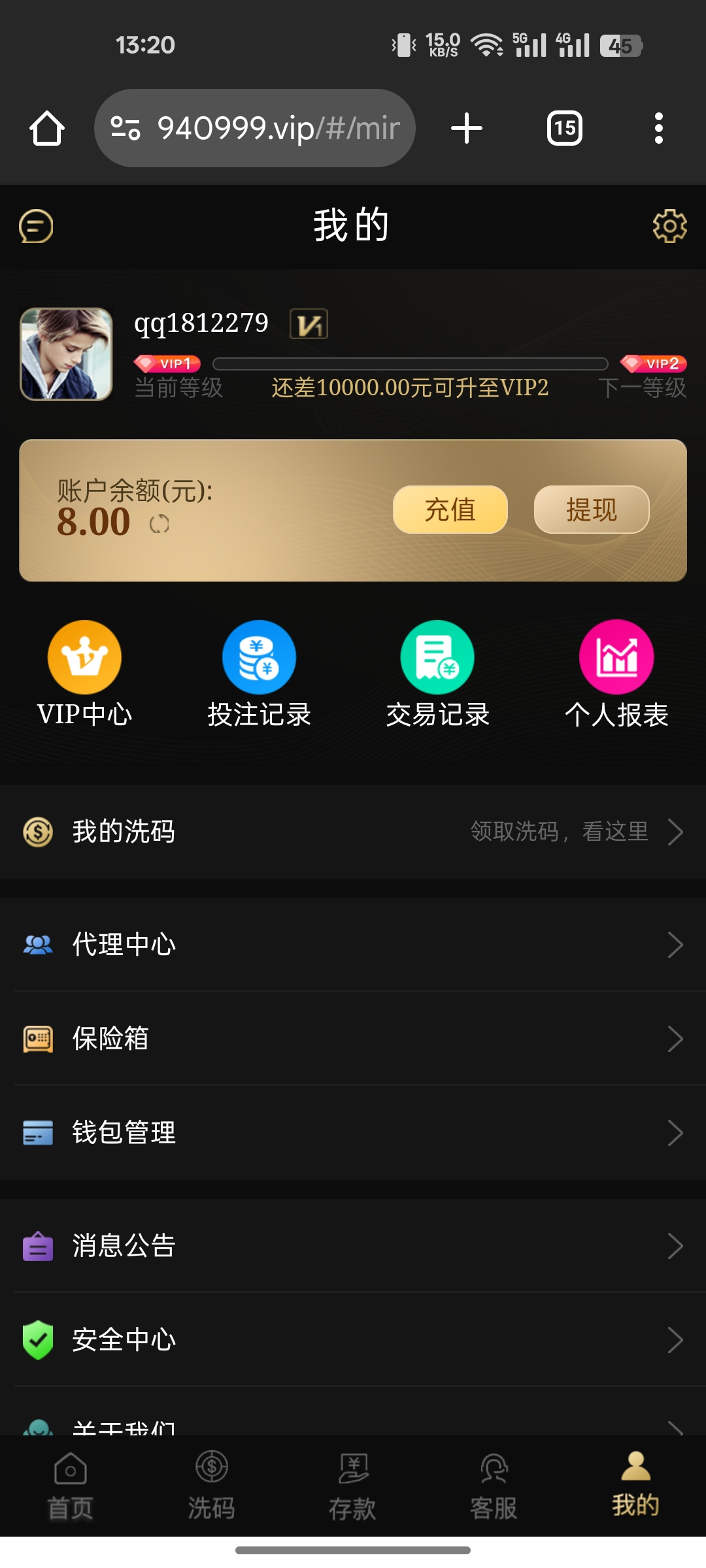Tap the 充值 recharge button

tap(450, 510)
